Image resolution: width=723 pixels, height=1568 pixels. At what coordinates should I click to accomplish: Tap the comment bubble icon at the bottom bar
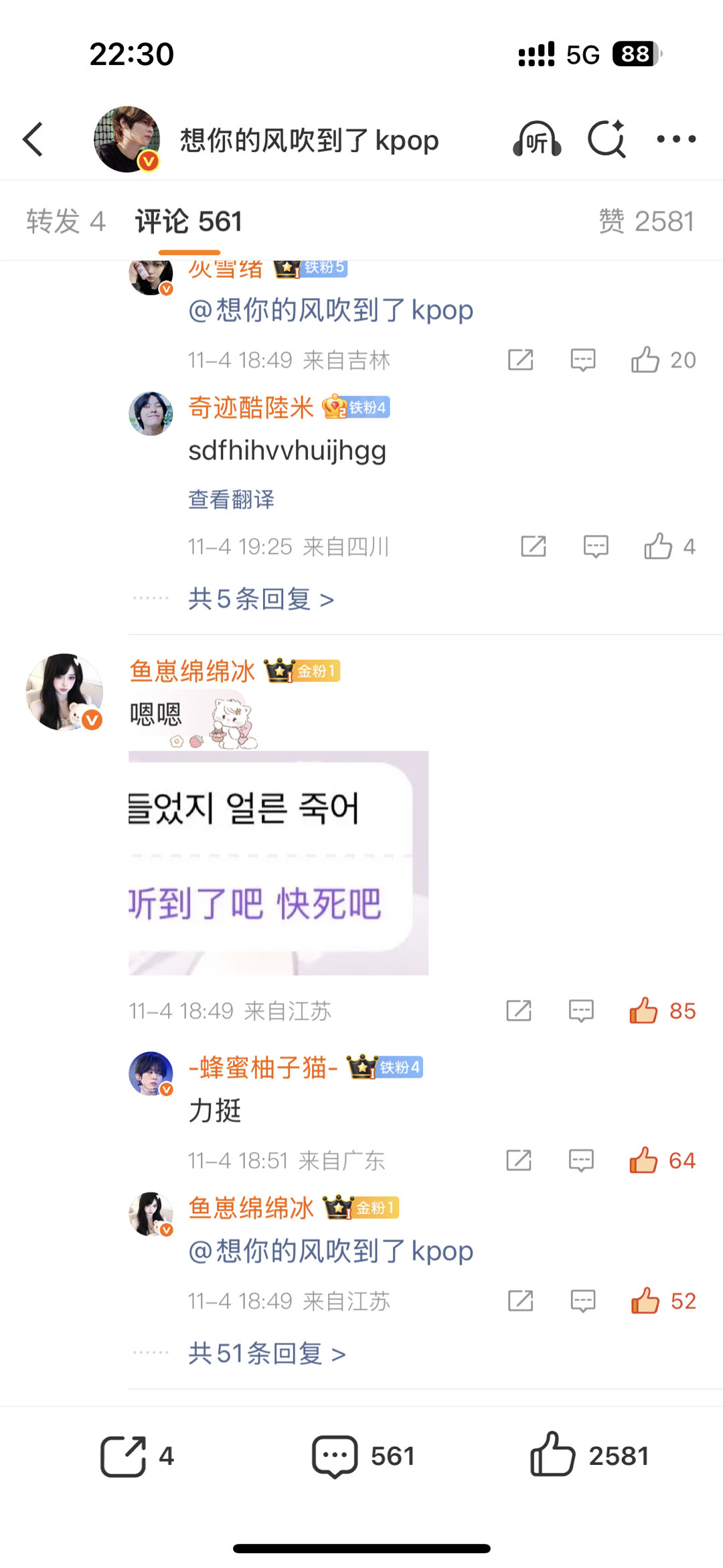(x=335, y=1456)
